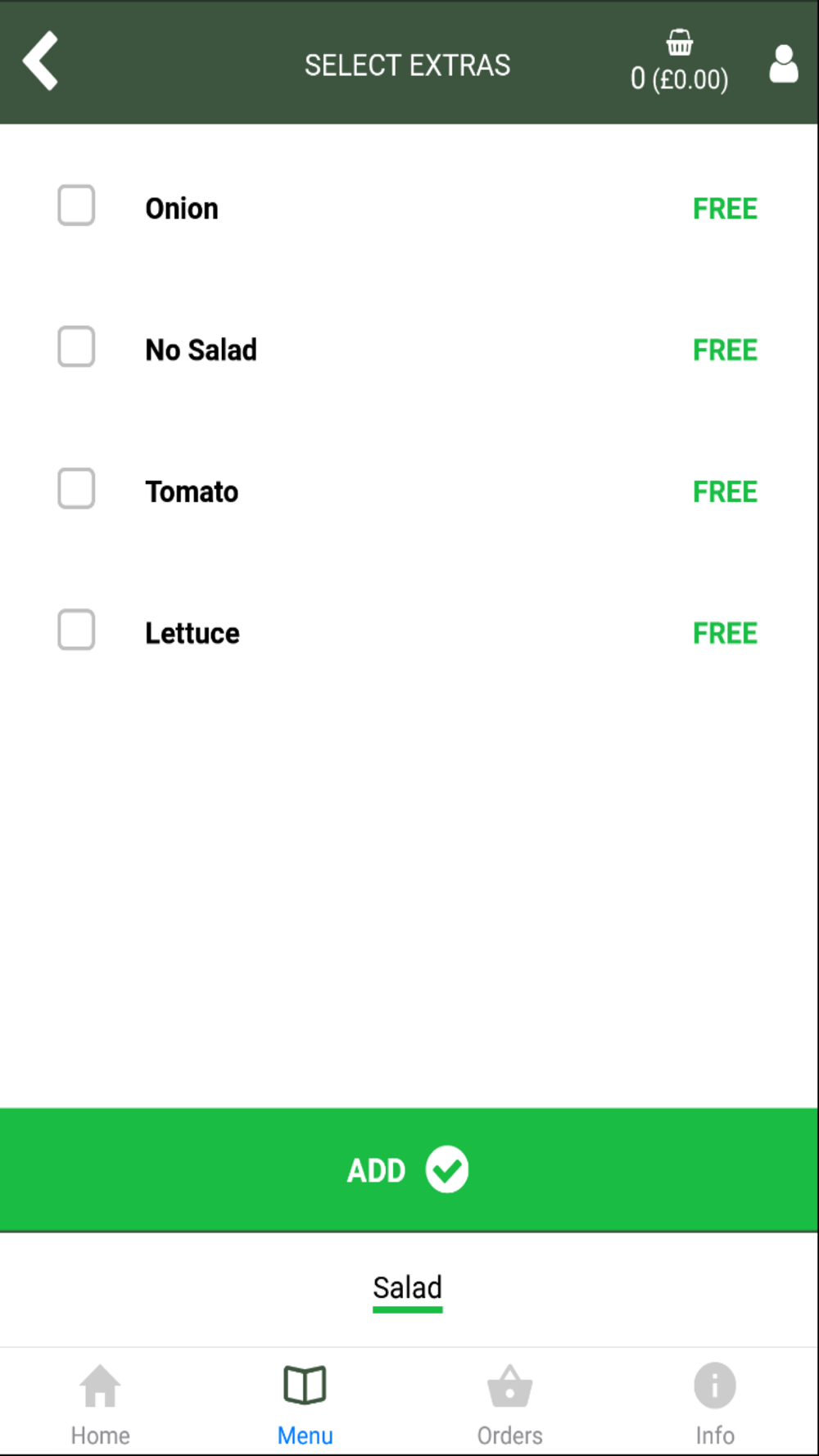Go back using the header arrow
The image size is (819, 1456).
pyautogui.click(x=40, y=61)
